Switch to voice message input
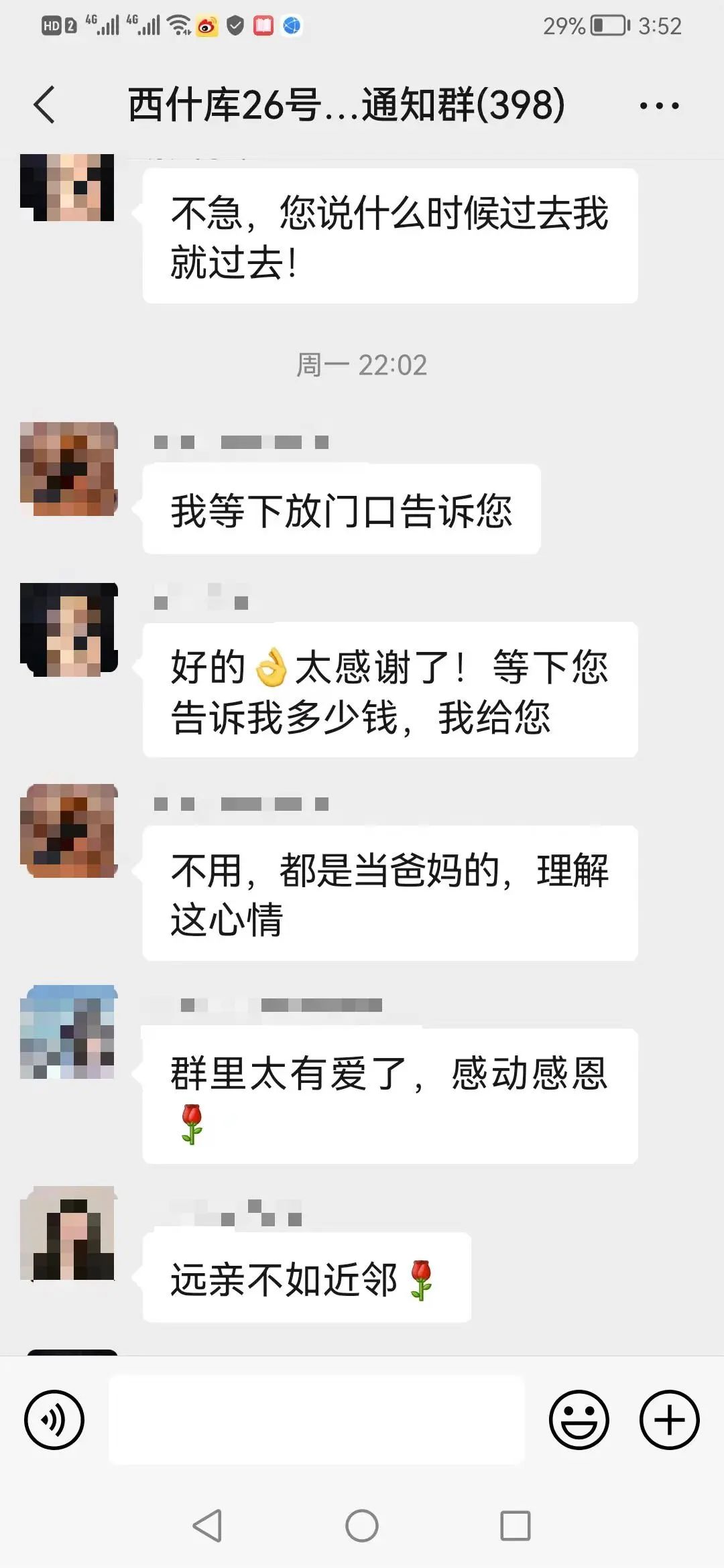The width and height of the screenshot is (724, 1568). click(54, 1419)
